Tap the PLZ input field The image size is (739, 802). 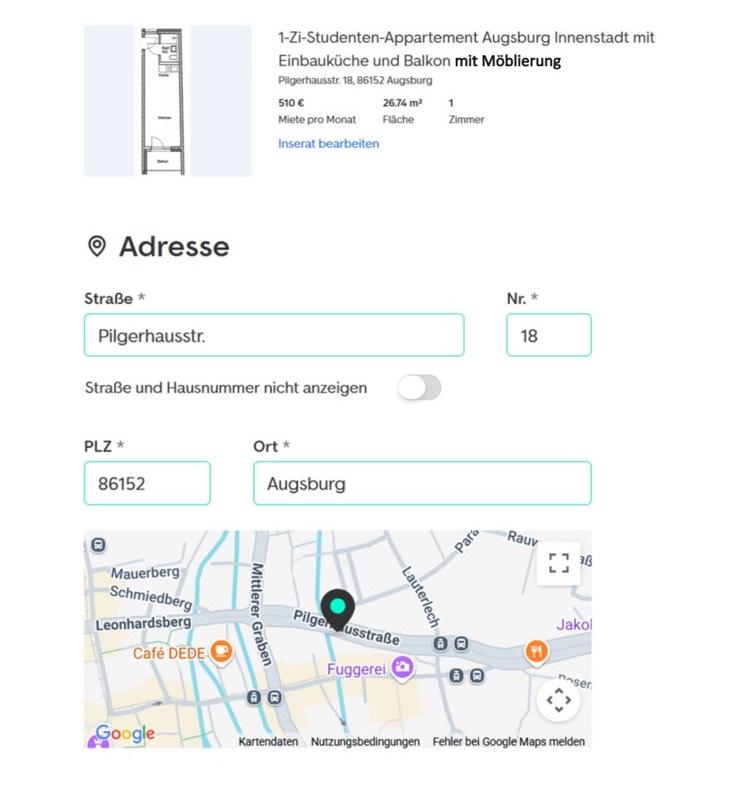(147, 484)
